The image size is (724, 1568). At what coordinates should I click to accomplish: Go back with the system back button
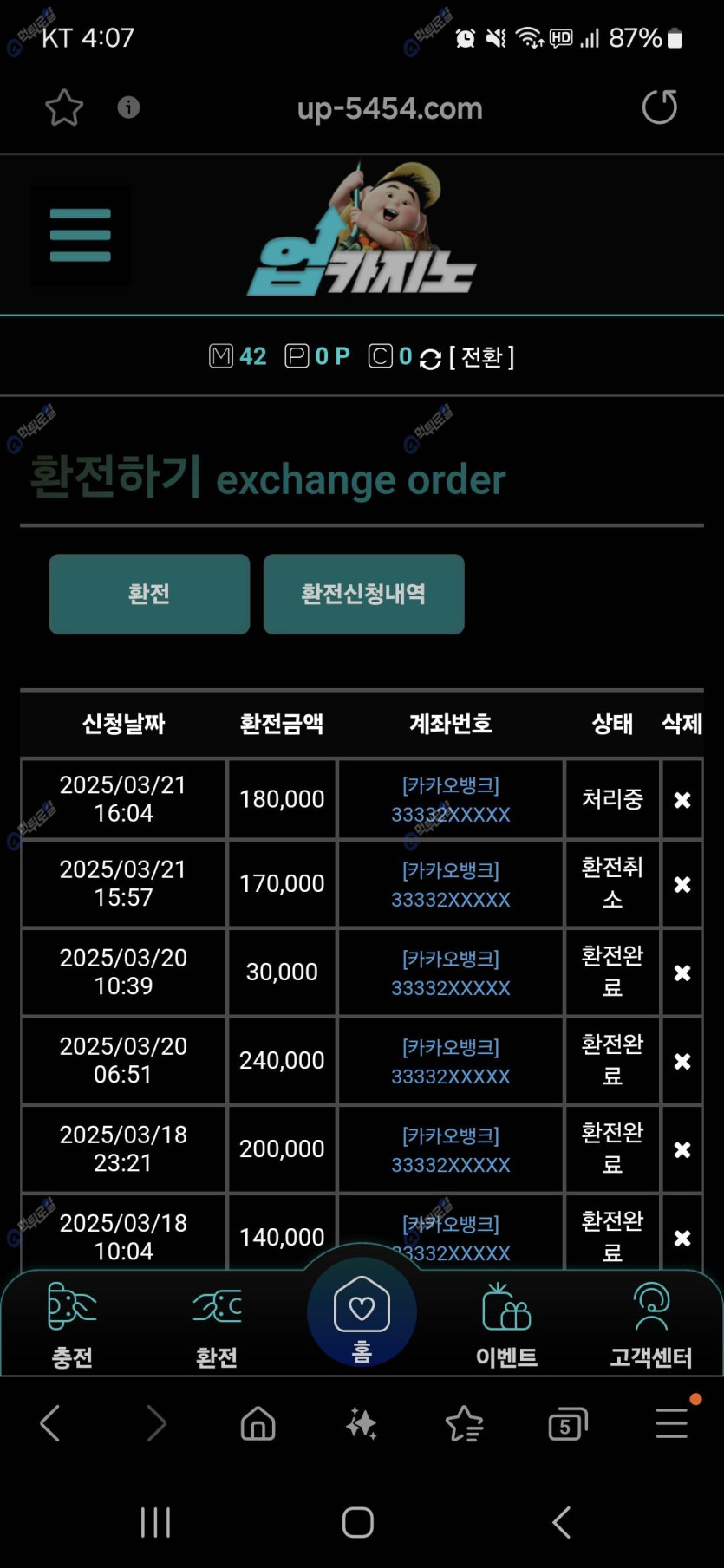562,1522
